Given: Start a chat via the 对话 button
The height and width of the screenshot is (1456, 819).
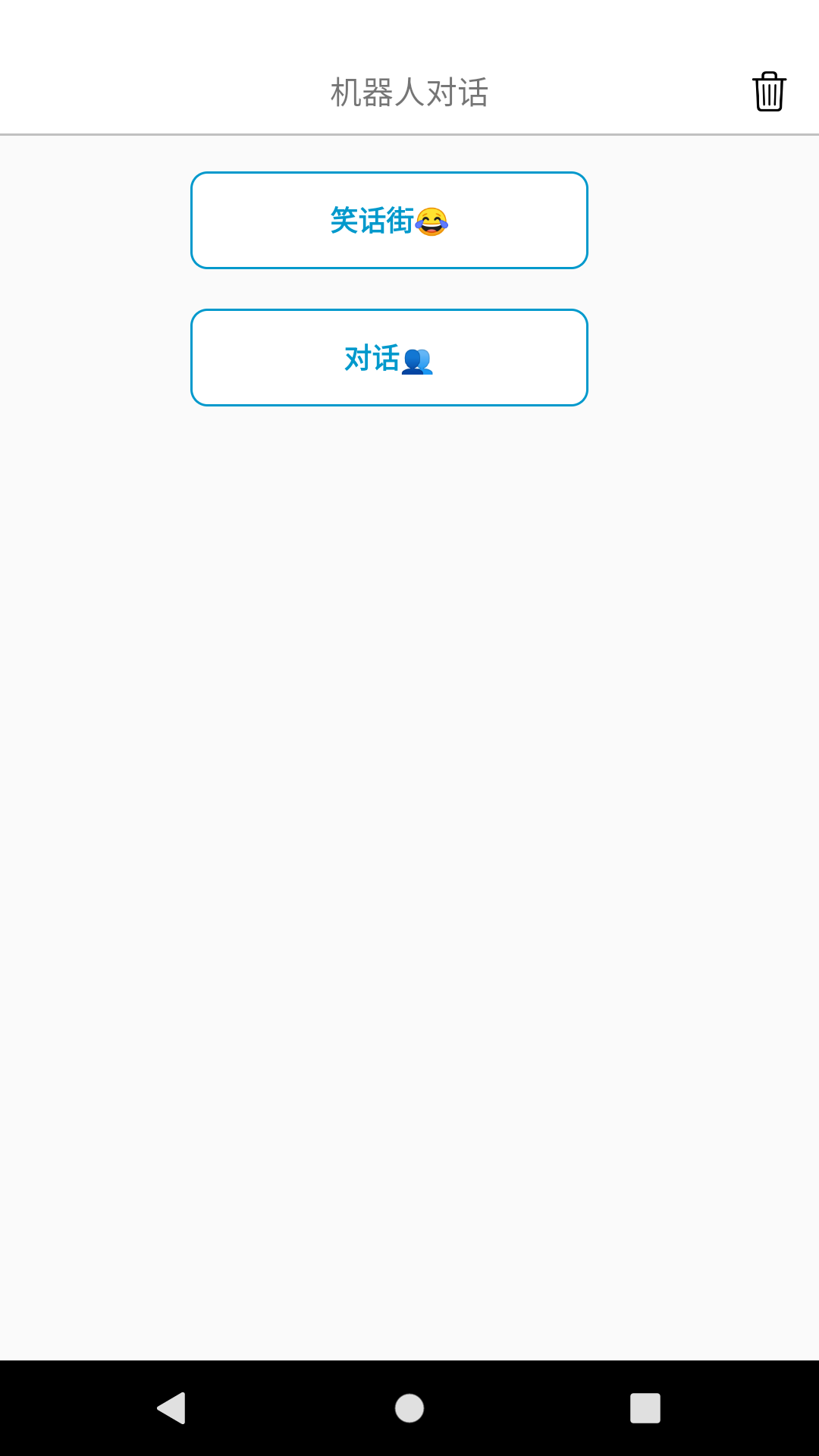Looking at the screenshot, I should coord(388,356).
